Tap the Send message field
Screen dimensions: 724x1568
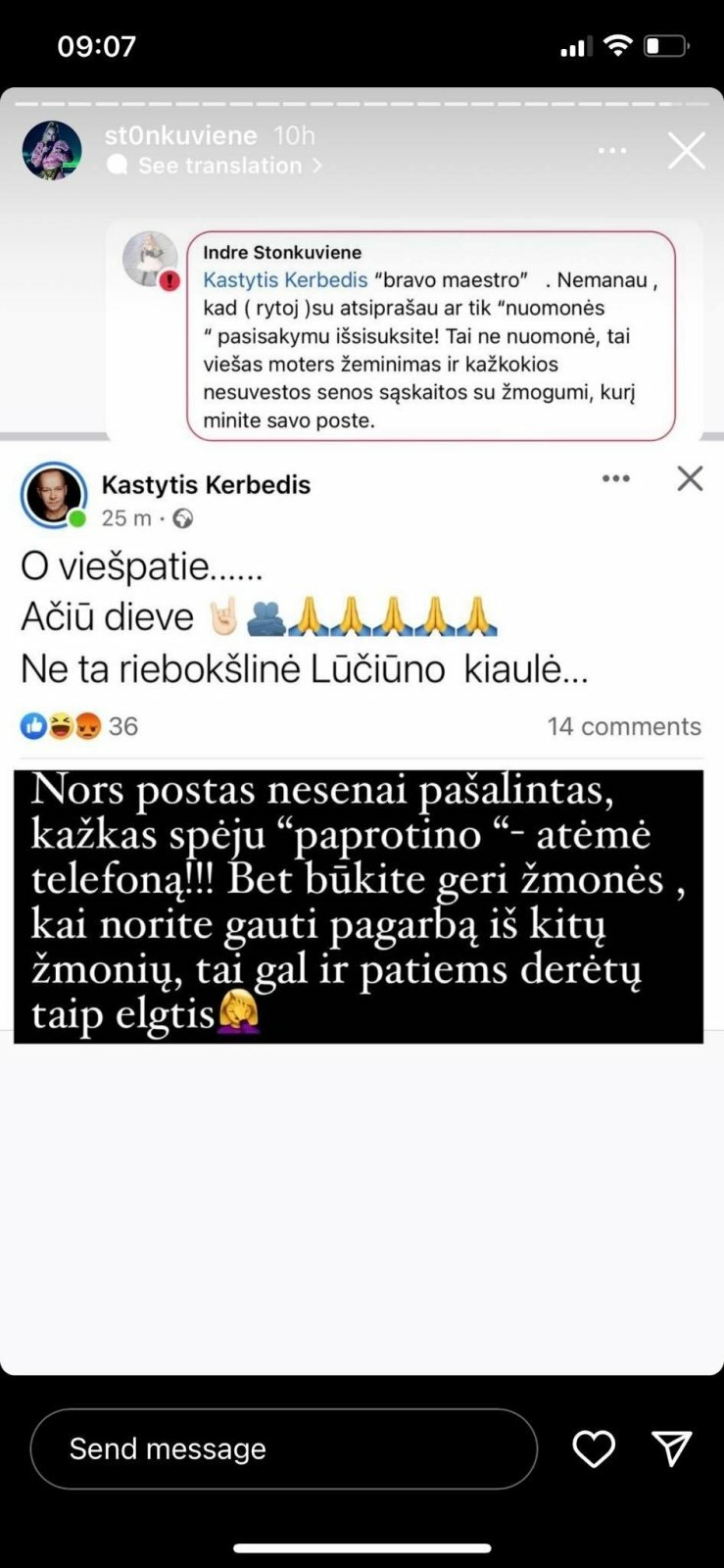[284, 1448]
